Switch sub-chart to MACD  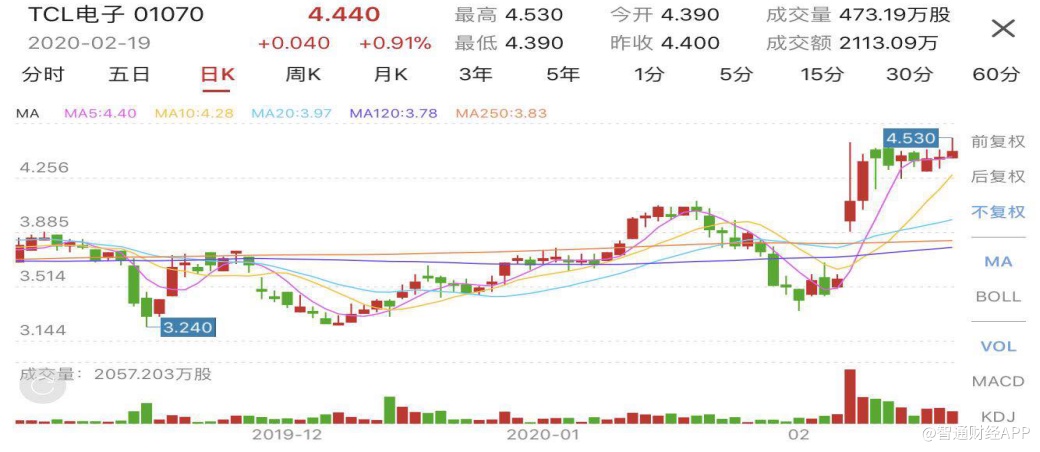(998, 382)
